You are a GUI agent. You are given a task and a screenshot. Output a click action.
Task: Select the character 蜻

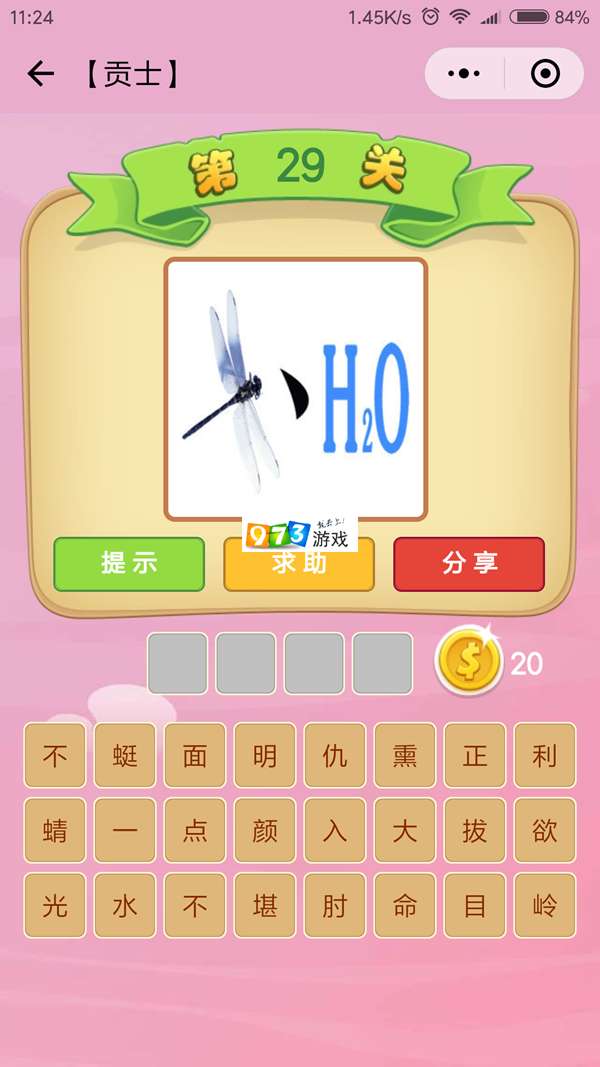55,830
